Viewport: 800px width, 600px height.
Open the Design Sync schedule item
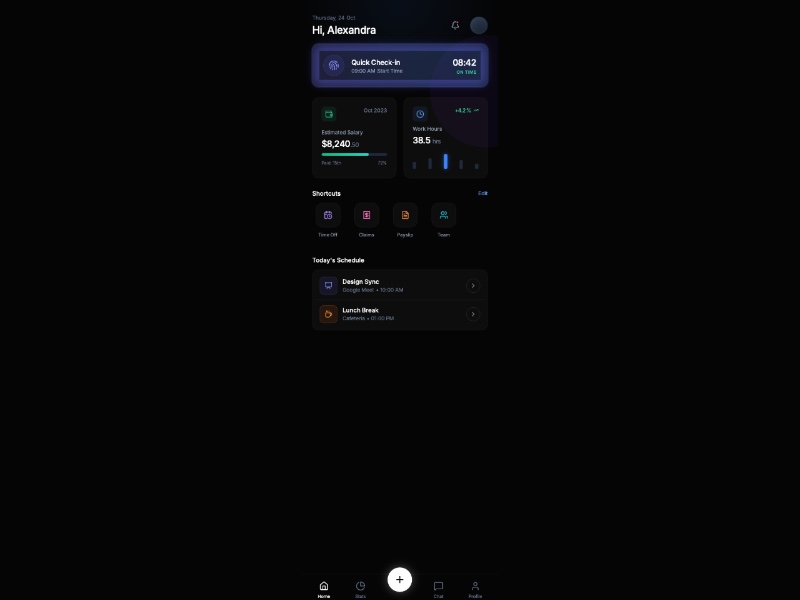pyautogui.click(x=399, y=285)
